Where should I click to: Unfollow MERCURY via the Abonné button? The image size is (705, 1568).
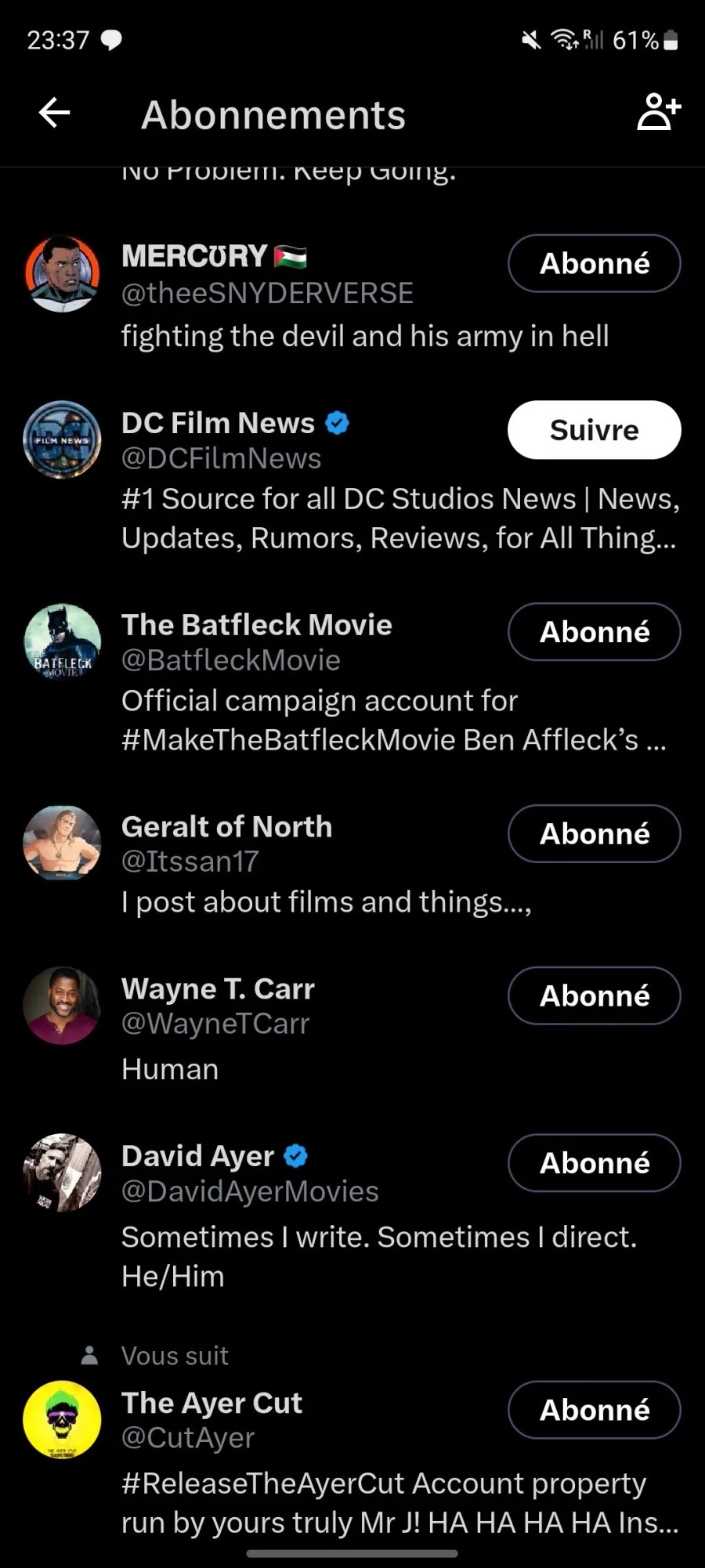click(594, 264)
